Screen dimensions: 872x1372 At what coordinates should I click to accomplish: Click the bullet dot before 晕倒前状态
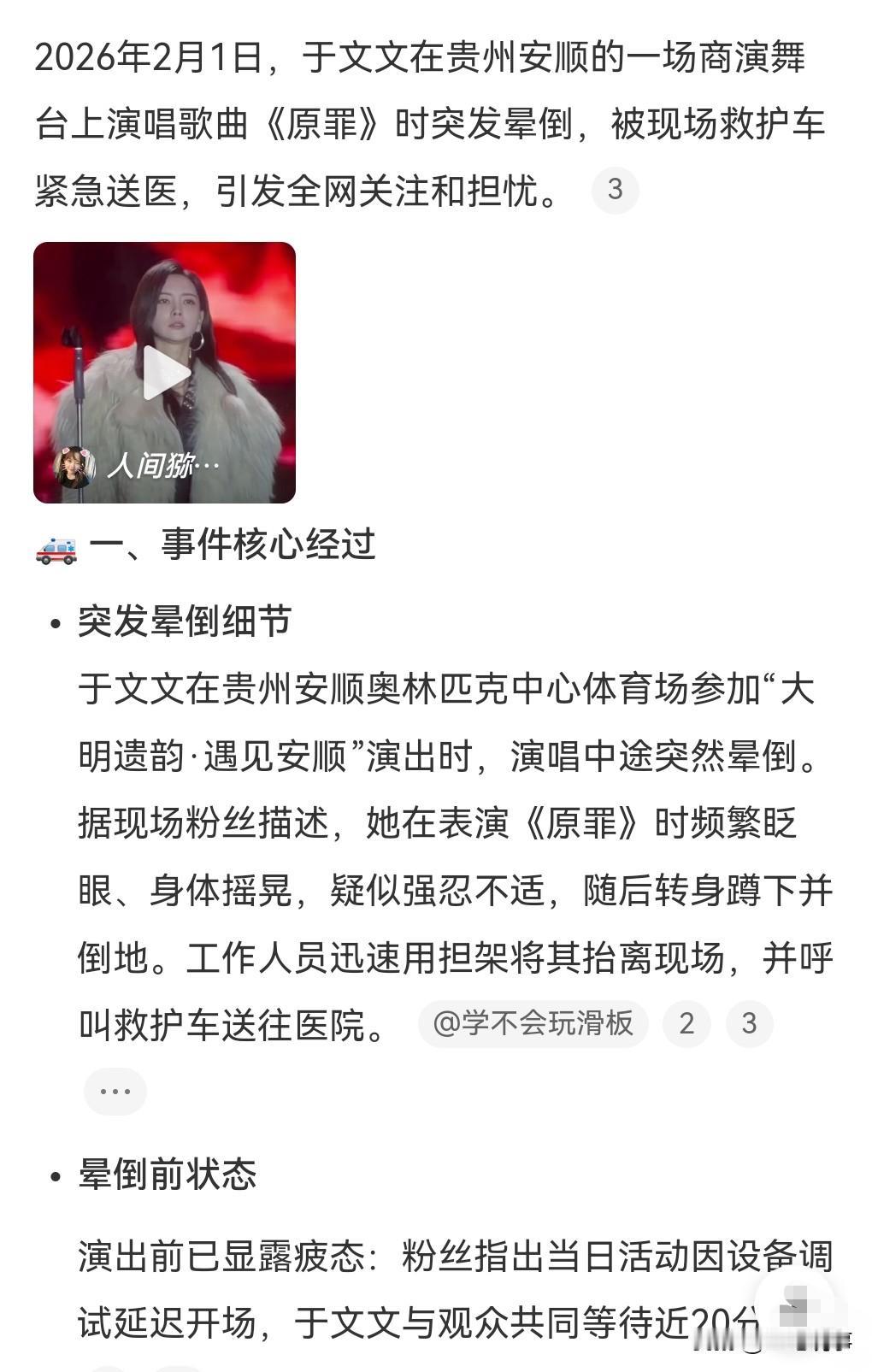tap(54, 1175)
